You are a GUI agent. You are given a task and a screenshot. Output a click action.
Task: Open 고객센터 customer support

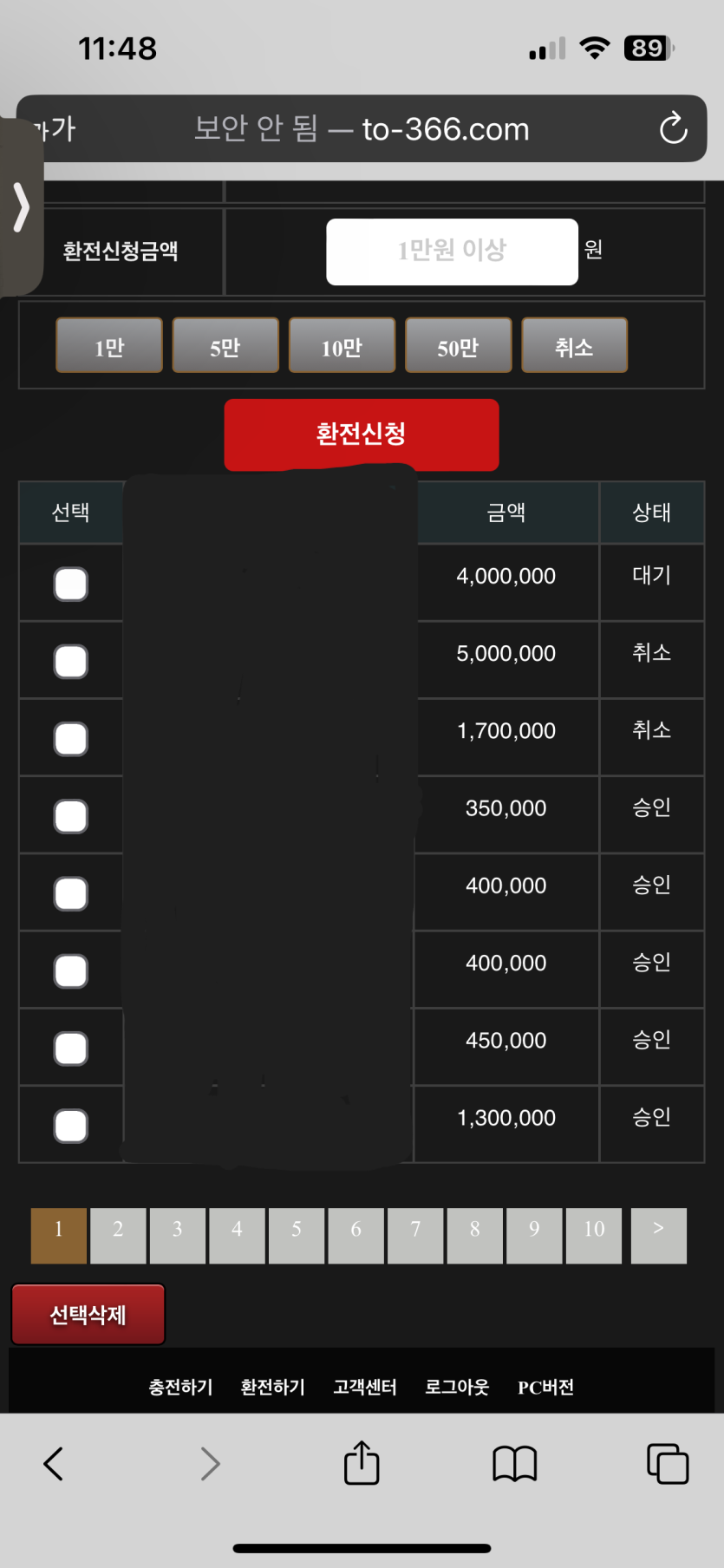[365, 1387]
